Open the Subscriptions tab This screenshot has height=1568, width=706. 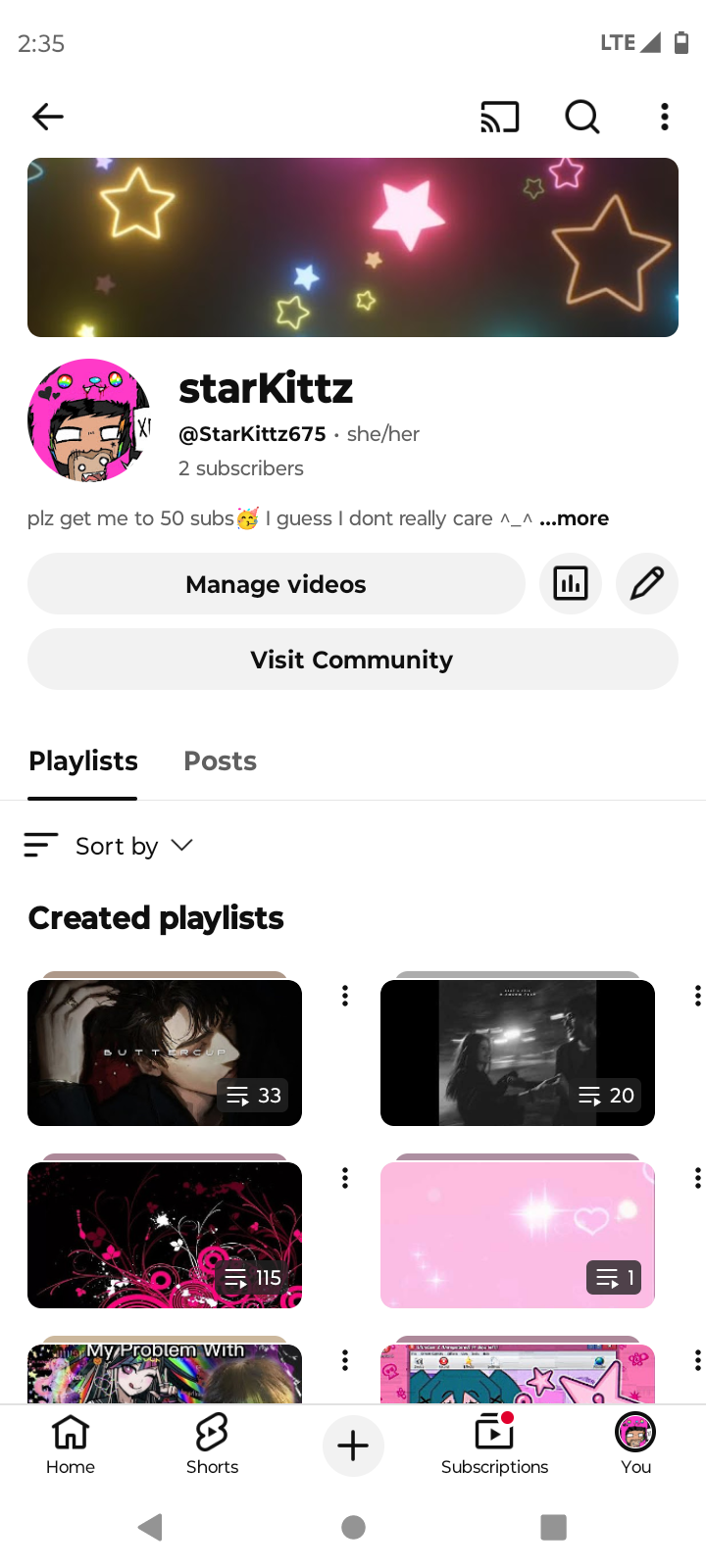tap(494, 1445)
